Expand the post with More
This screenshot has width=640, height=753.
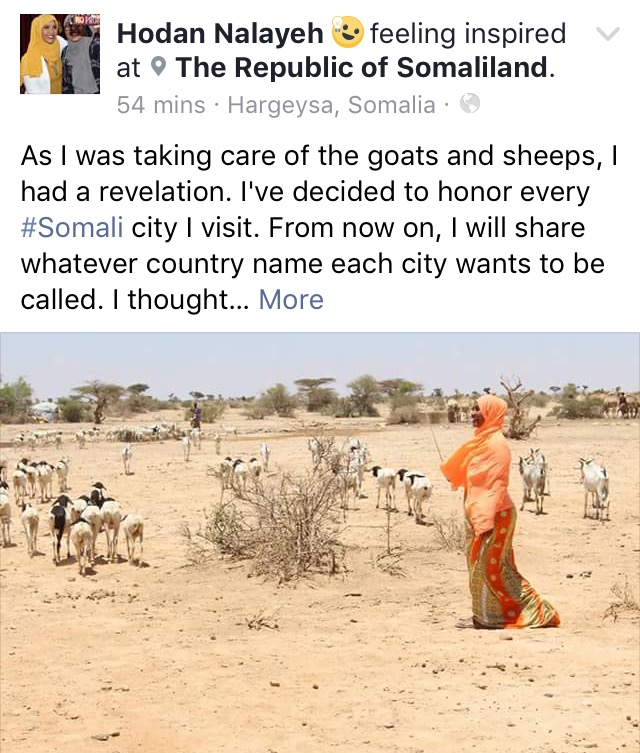(291, 299)
